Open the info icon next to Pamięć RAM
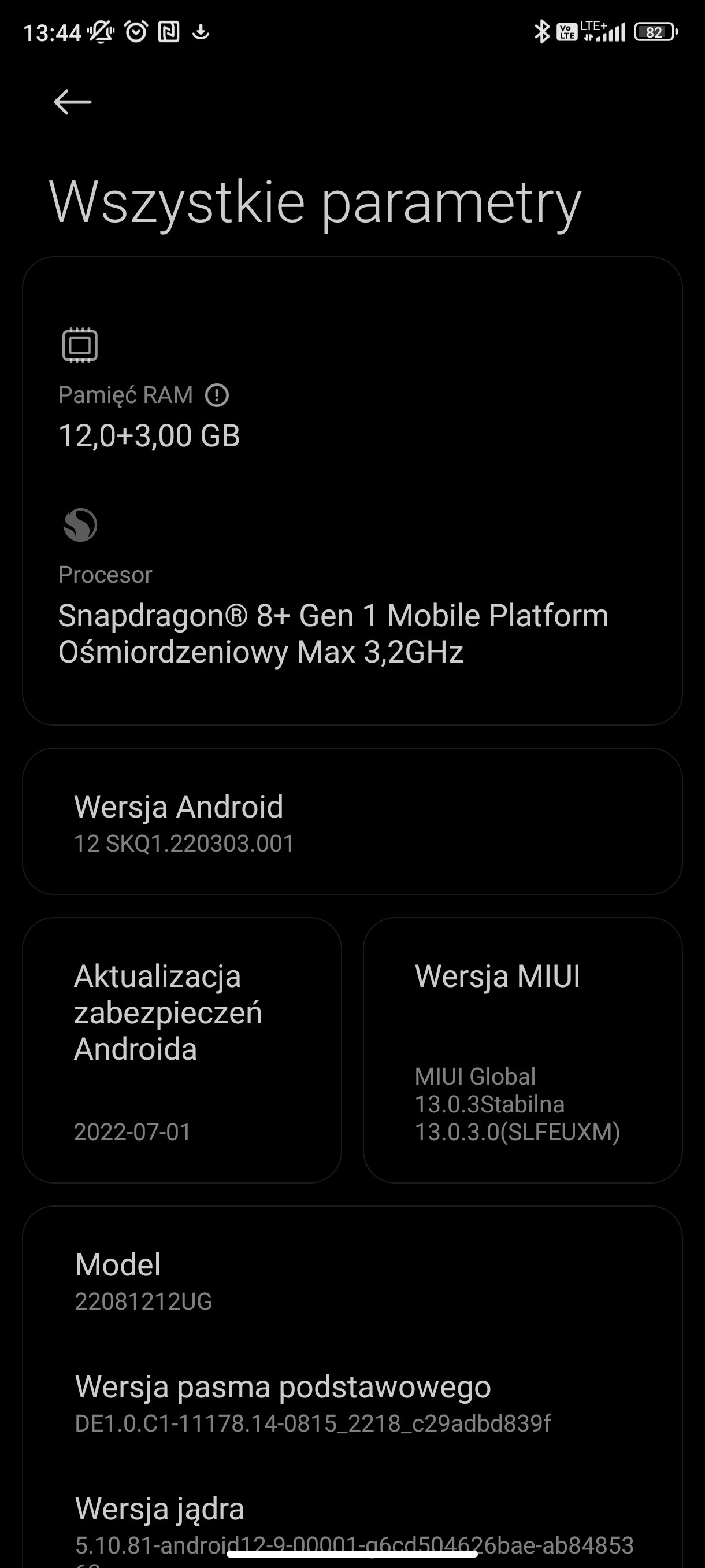The height and width of the screenshot is (1568, 705). [217, 395]
